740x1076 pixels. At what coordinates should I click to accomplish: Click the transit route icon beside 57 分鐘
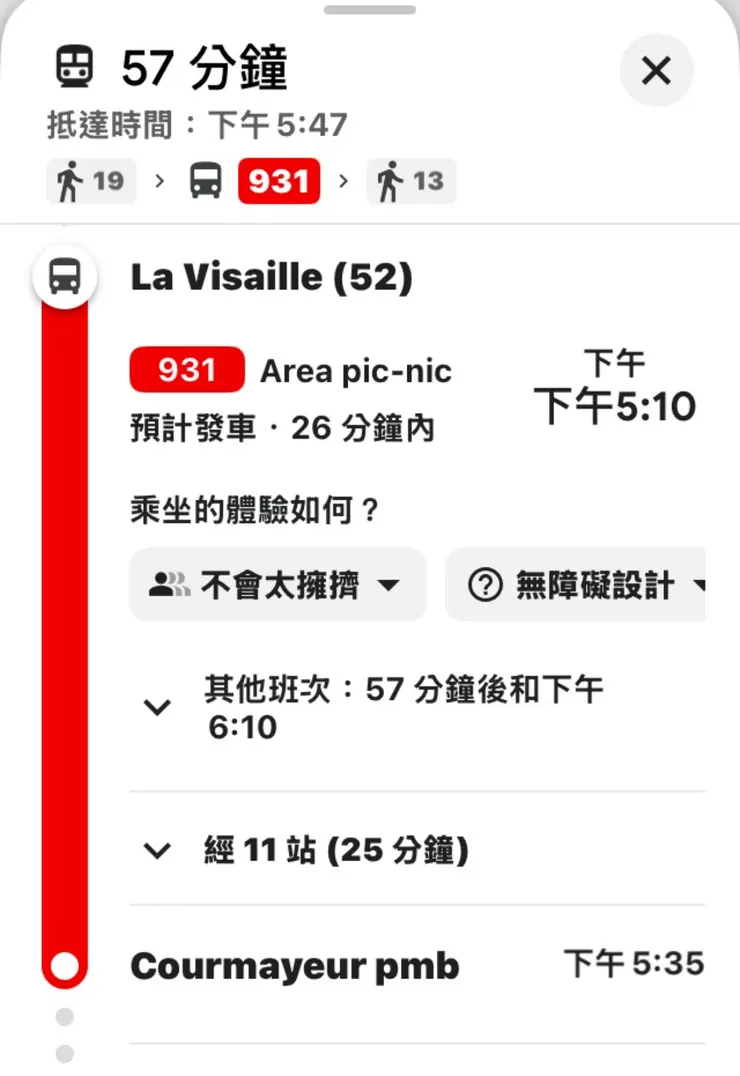point(74,66)
